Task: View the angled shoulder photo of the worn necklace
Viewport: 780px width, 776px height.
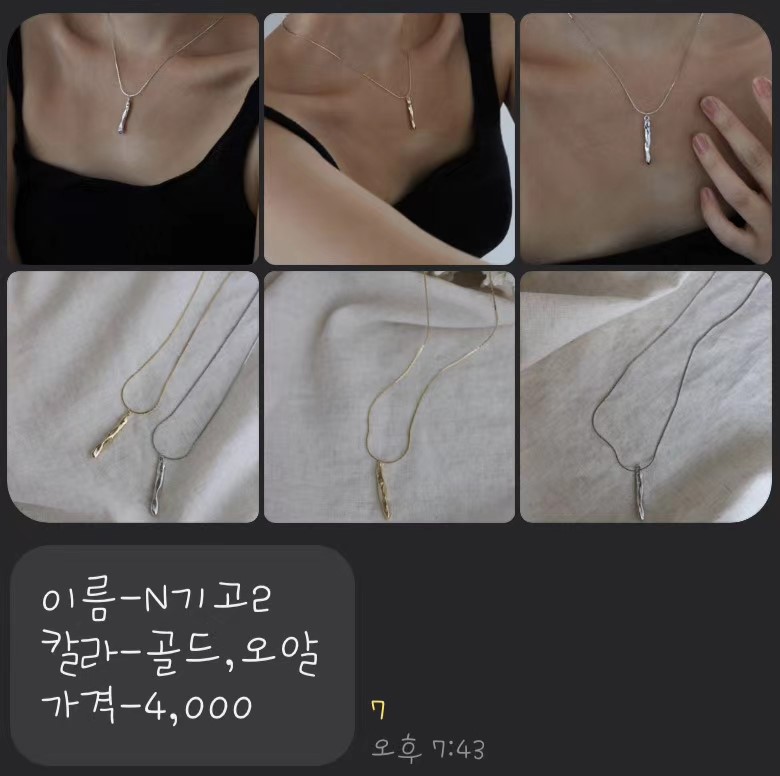Action: [389, 139]
